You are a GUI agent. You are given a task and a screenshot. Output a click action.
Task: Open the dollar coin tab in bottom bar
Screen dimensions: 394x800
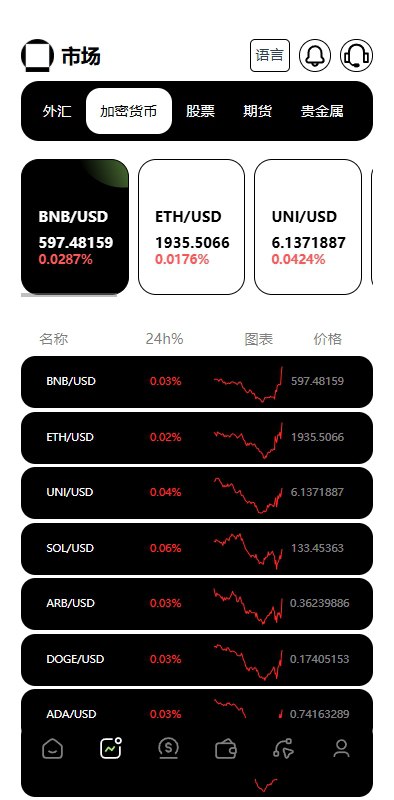(x=168, y=748)
